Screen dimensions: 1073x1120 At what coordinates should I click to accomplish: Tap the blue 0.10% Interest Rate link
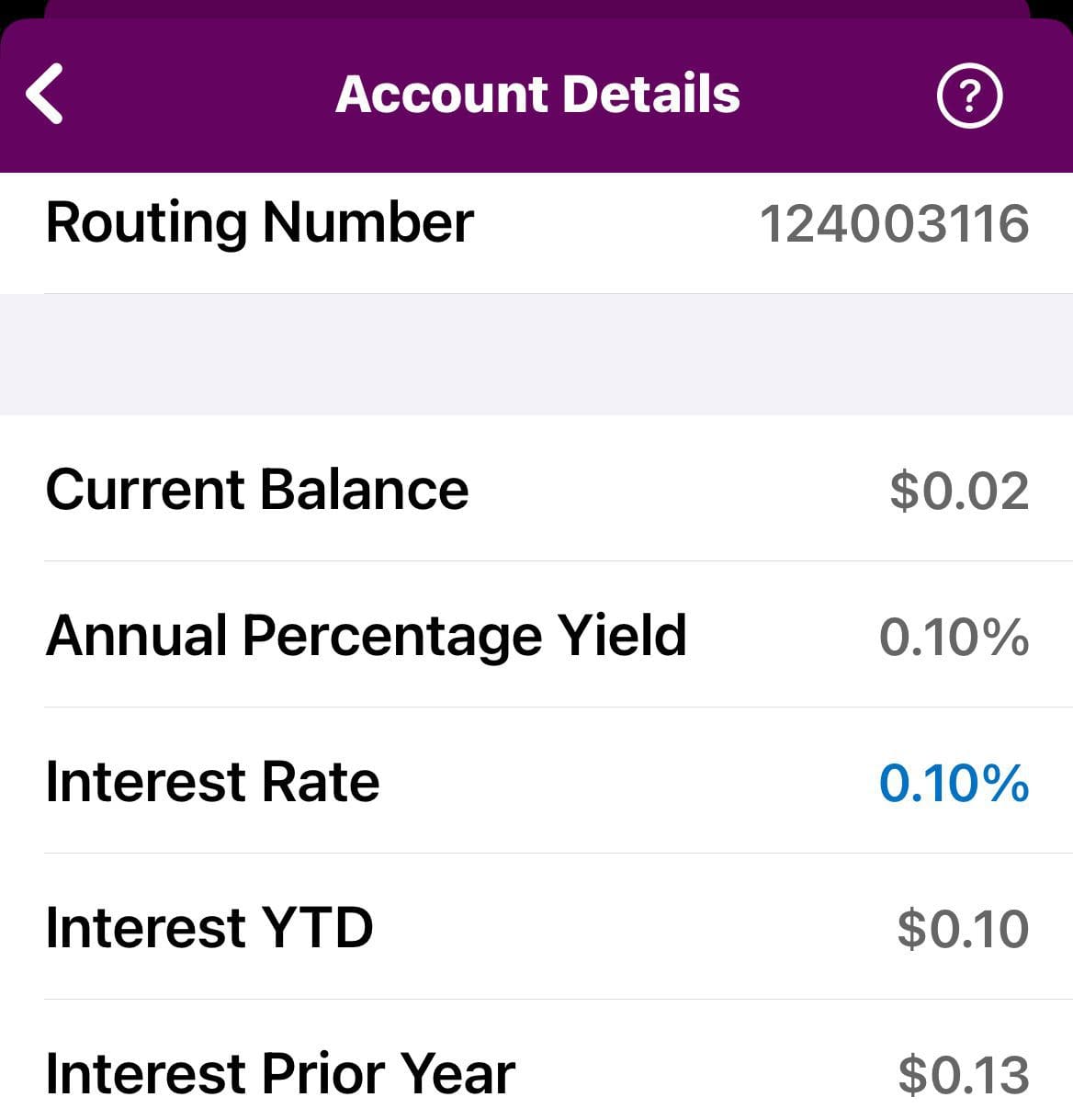tap(954, 783)
